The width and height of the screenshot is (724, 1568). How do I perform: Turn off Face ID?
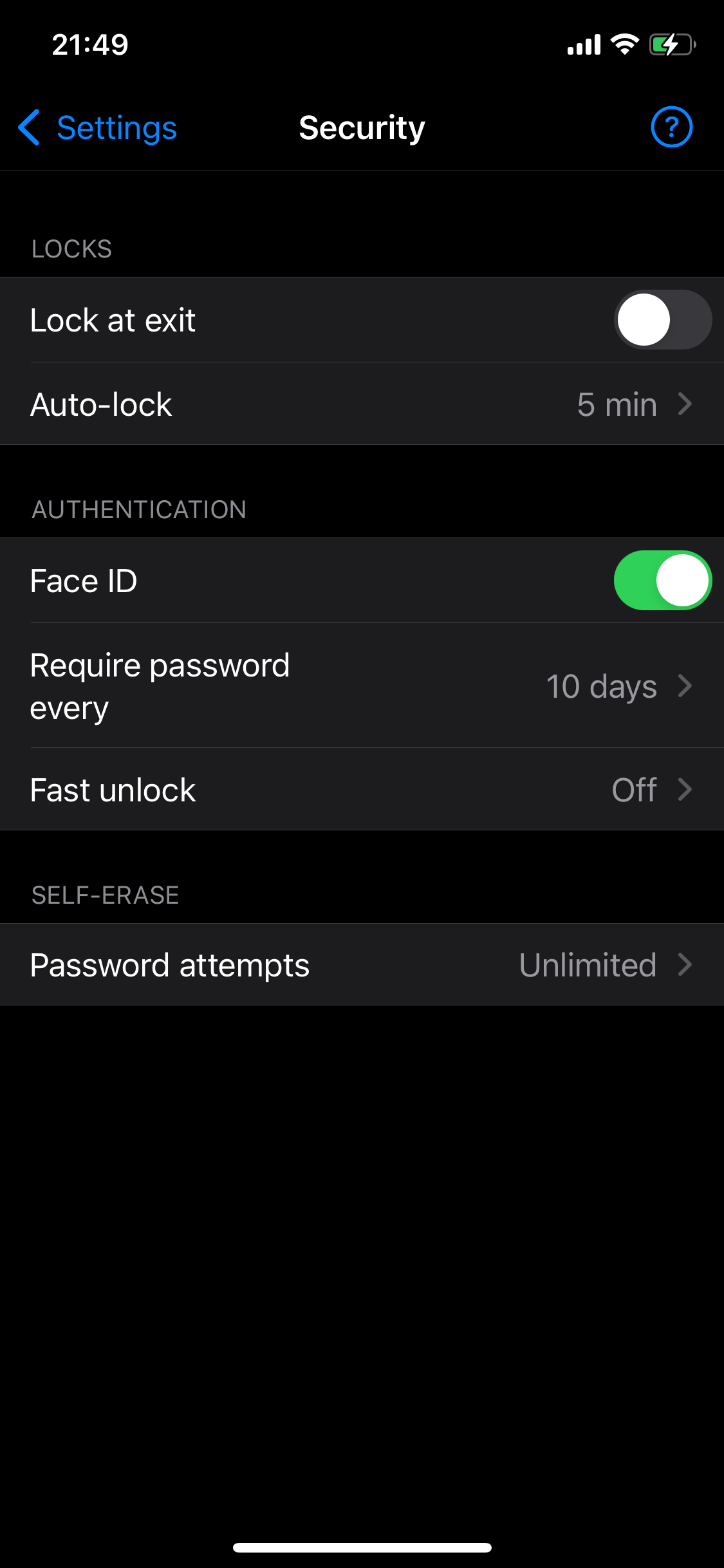click(x=662, y=581)
